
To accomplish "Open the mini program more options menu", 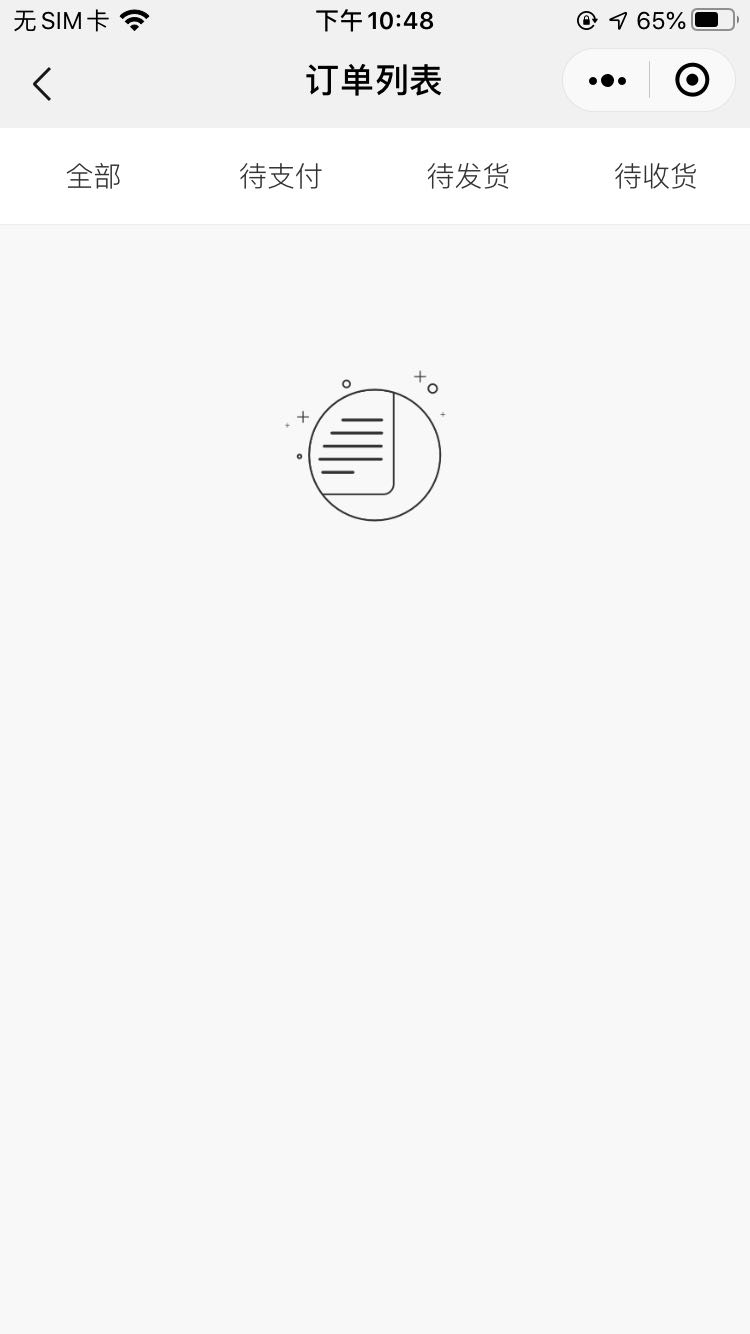I will pyautogui.click(x=607, y=81).
